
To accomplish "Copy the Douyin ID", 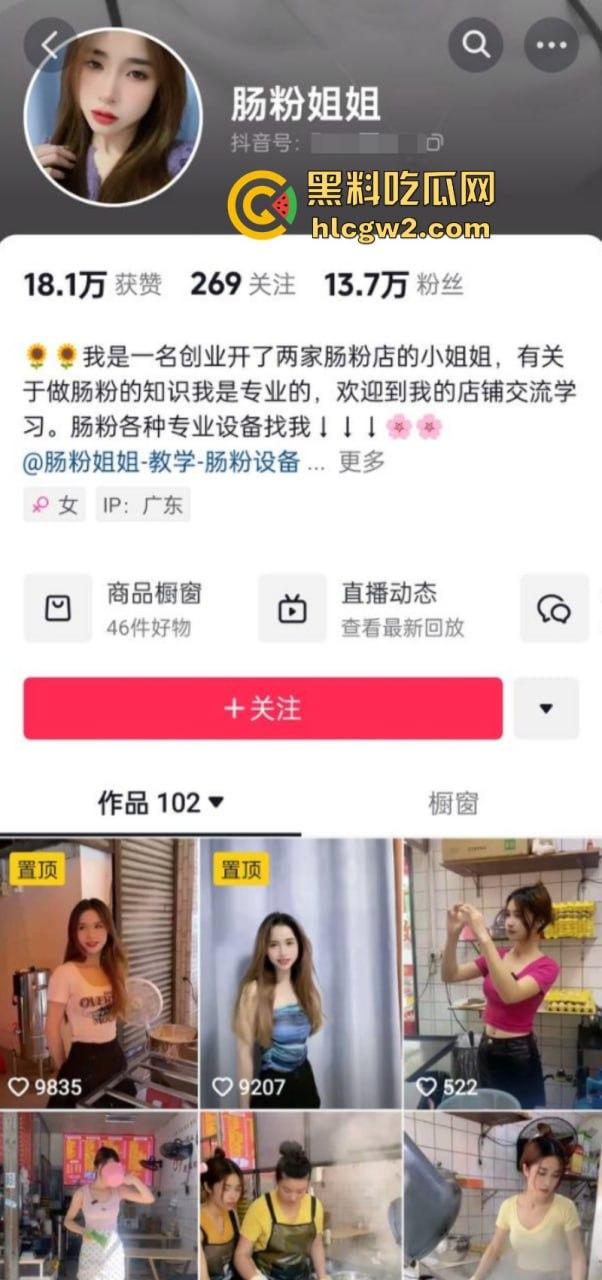I will click(x=435, y=143).
